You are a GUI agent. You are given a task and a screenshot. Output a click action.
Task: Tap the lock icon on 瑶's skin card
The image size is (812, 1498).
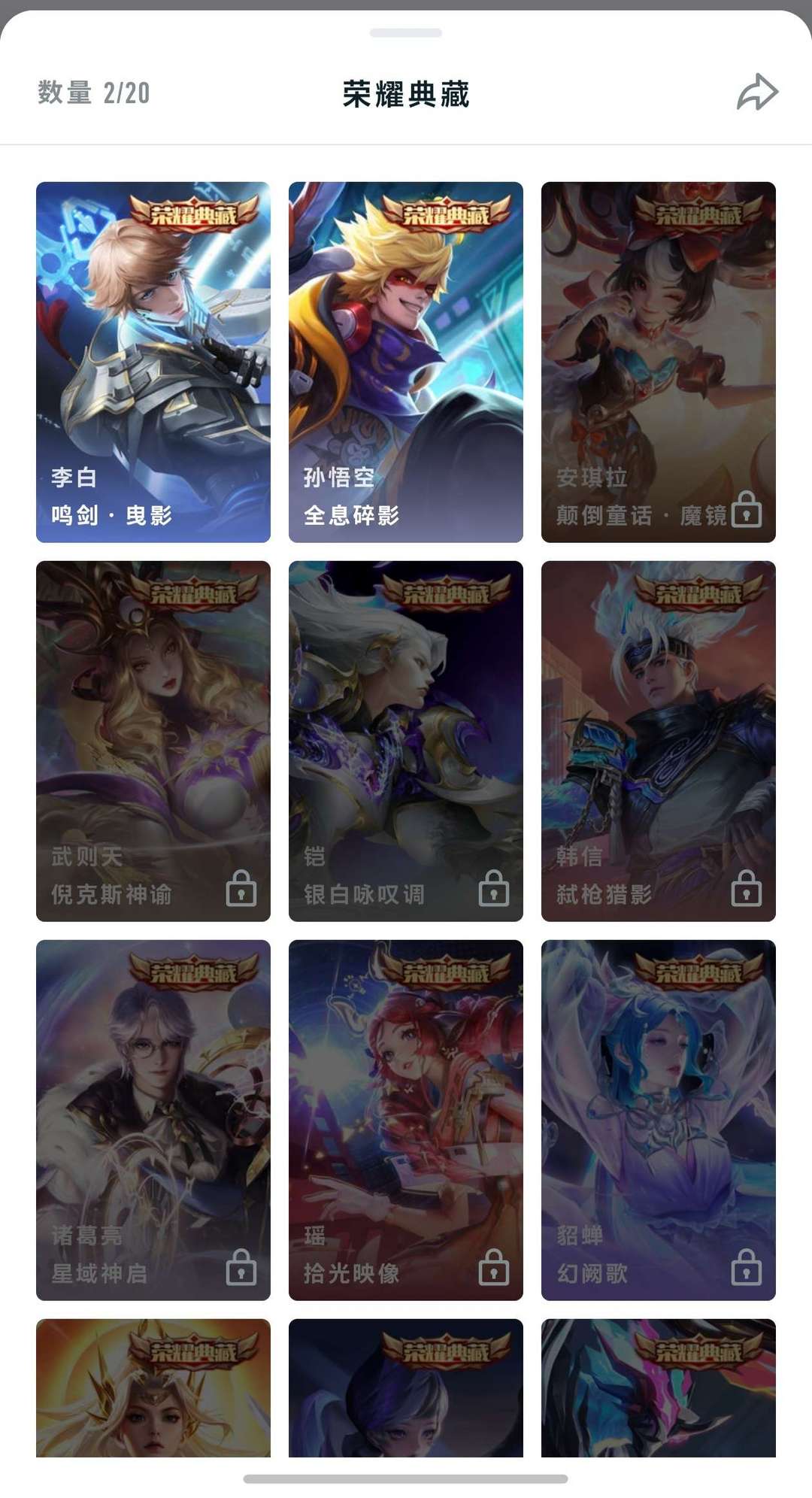[492, 1268]
